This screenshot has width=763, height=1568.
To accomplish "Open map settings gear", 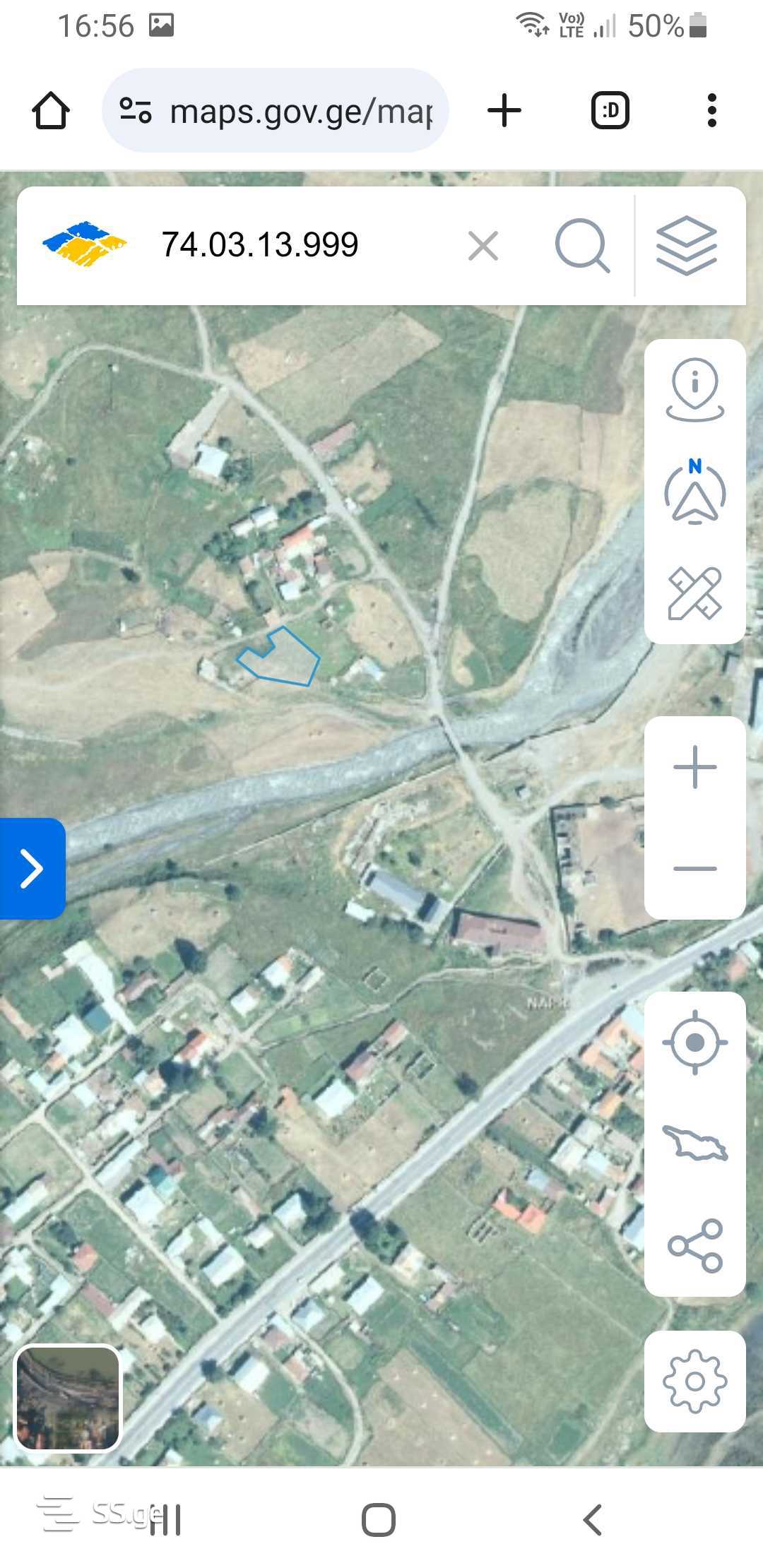I will 695,1382.
